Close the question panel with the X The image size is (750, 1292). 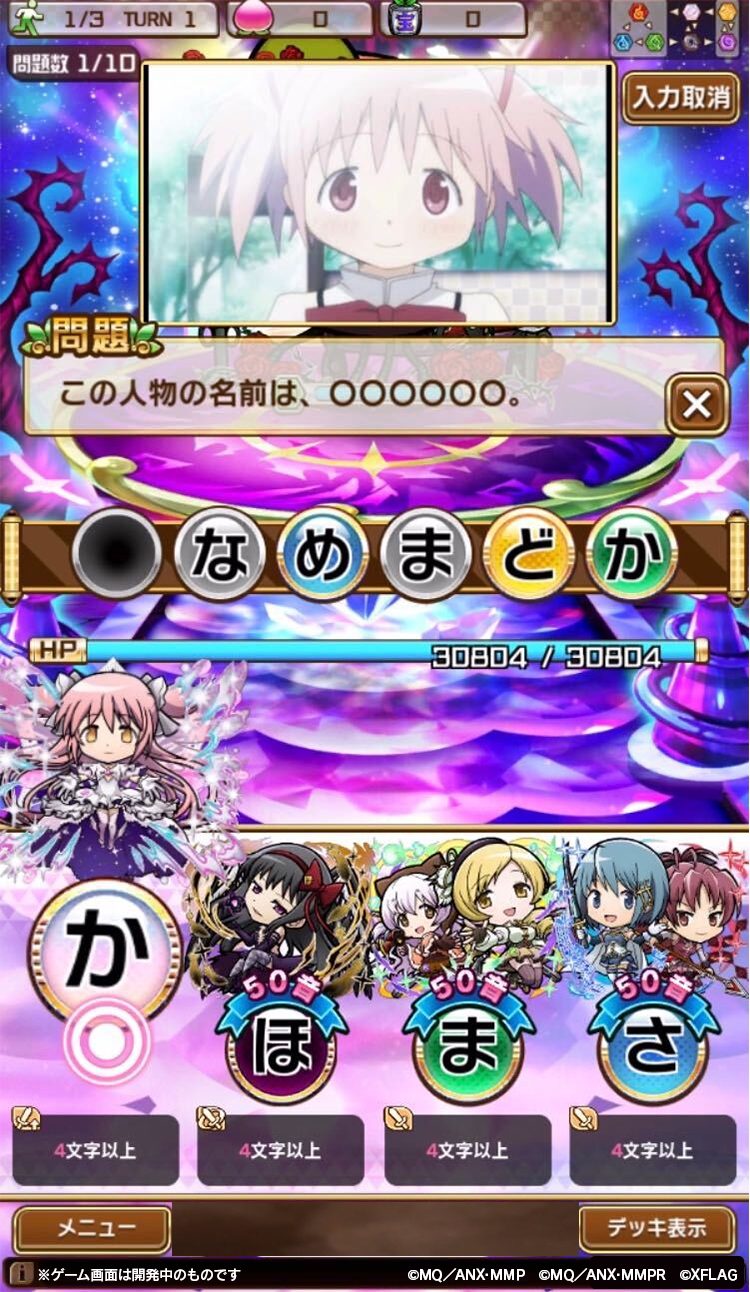click(x=696, y=404)
